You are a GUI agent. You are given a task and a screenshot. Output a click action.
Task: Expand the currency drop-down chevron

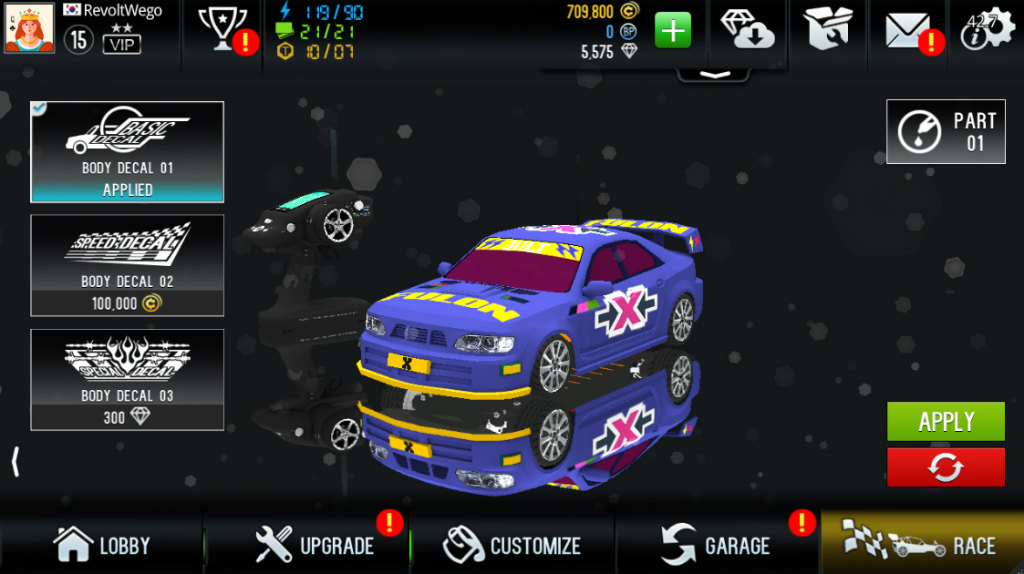point(714,75)
